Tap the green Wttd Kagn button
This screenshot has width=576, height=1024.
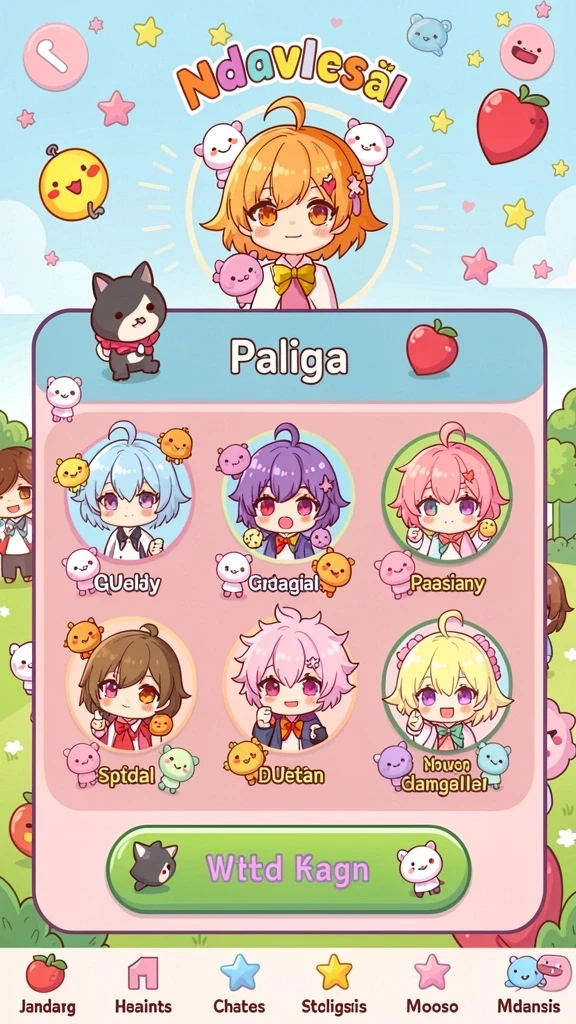point(288,869)
